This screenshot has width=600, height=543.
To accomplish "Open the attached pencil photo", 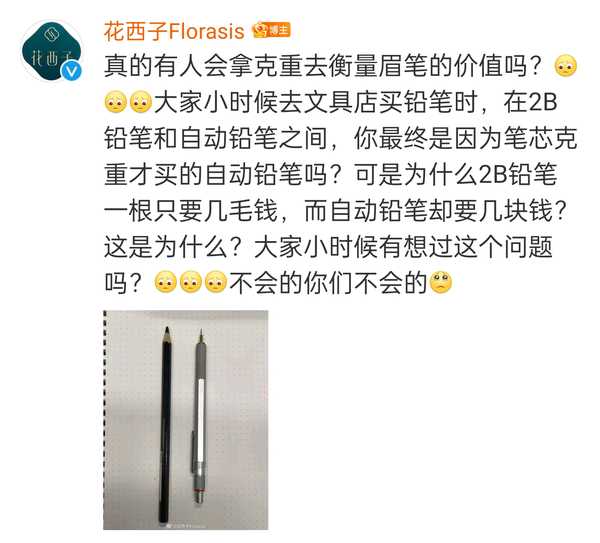I will coord(185,418).
